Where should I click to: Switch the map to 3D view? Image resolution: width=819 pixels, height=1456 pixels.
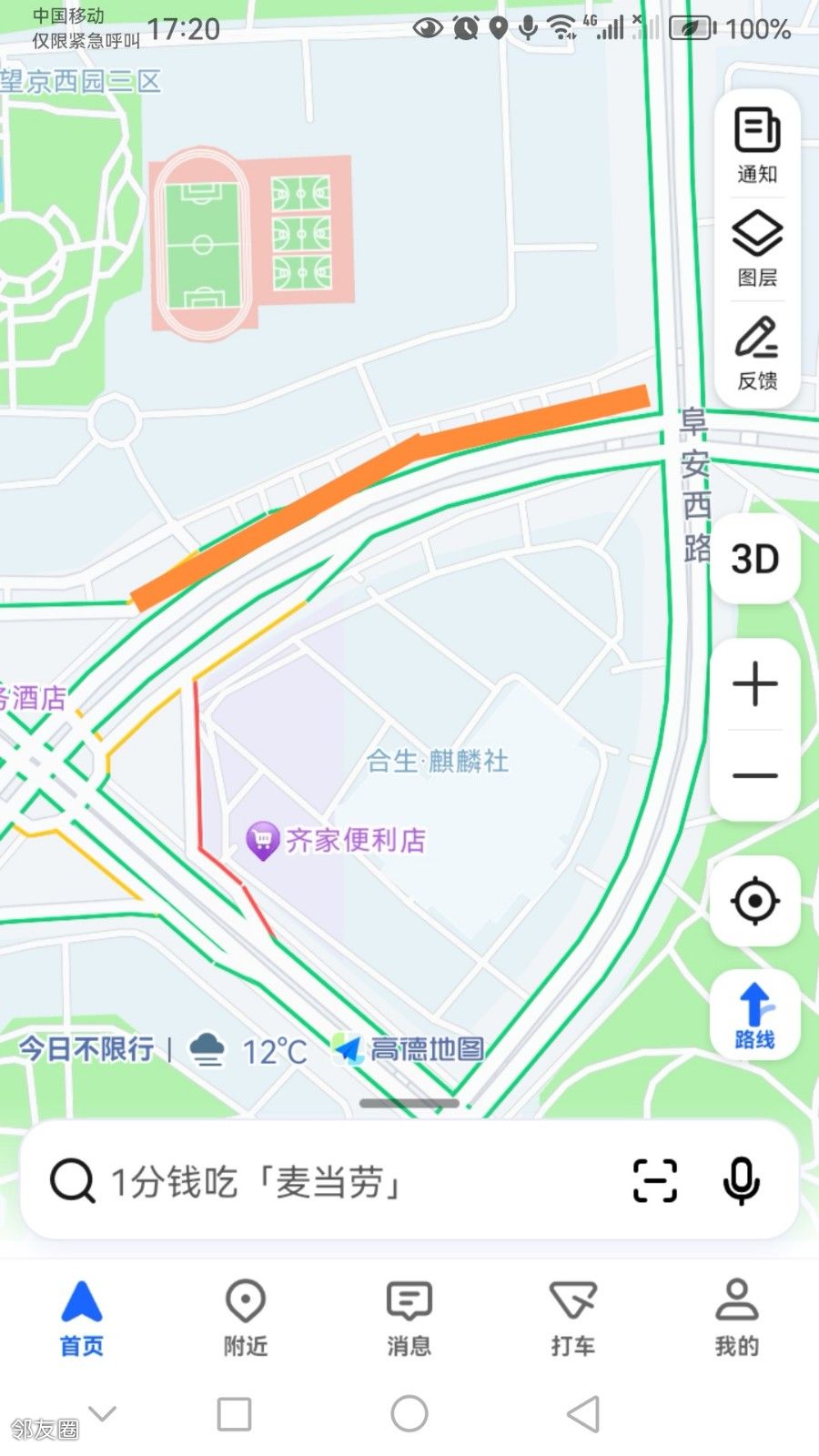[755, 559]
